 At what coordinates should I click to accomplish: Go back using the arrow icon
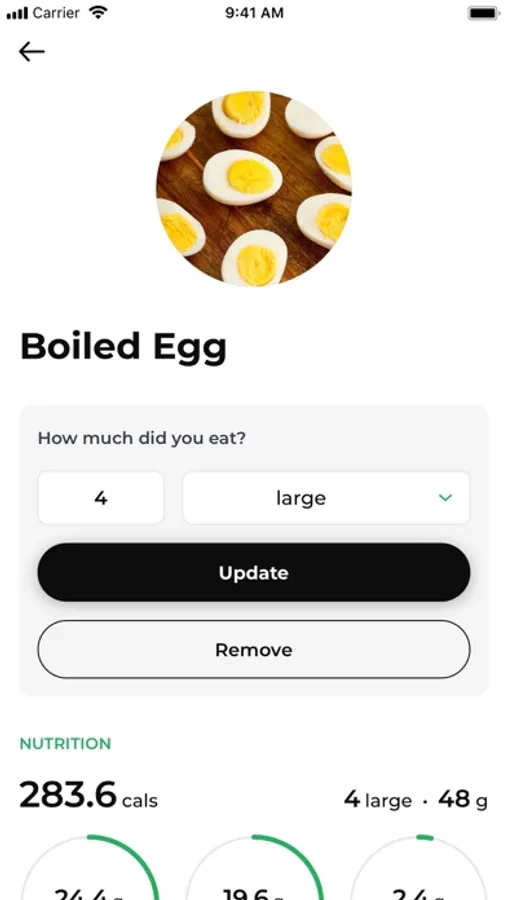click(x=32, y=52)
